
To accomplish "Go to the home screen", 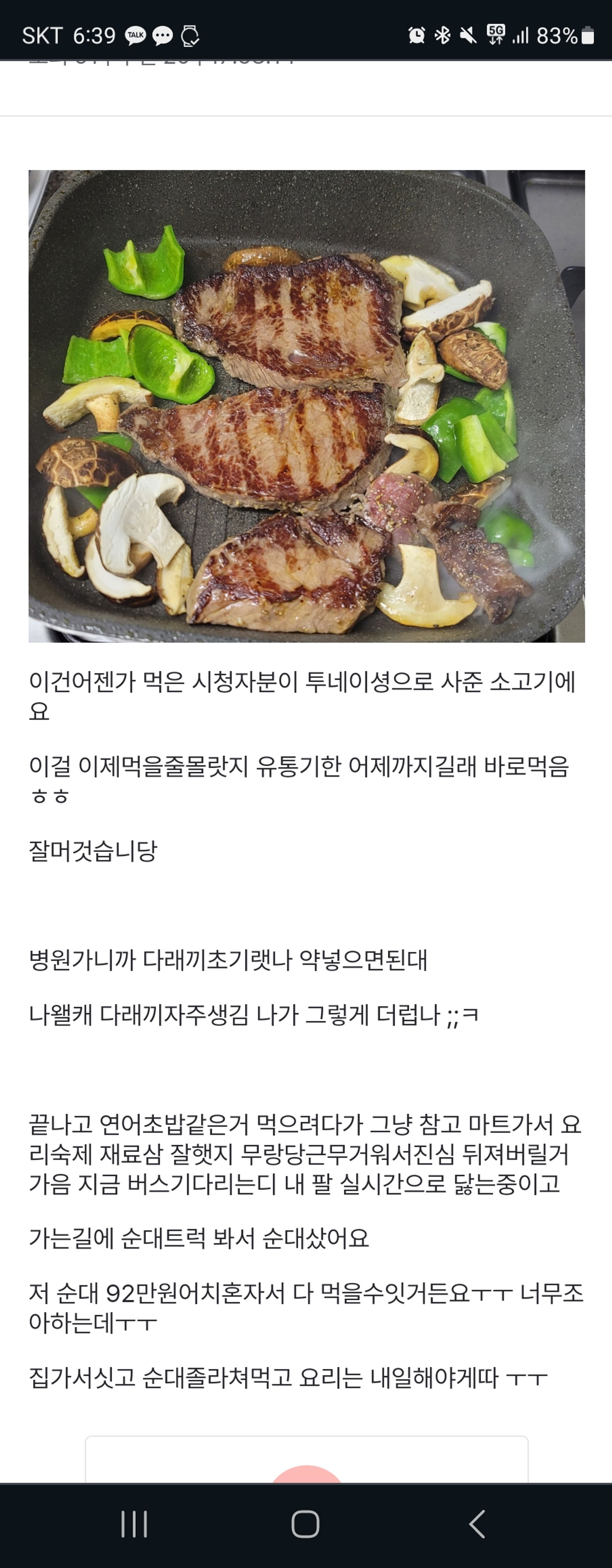I will 305,1524.
